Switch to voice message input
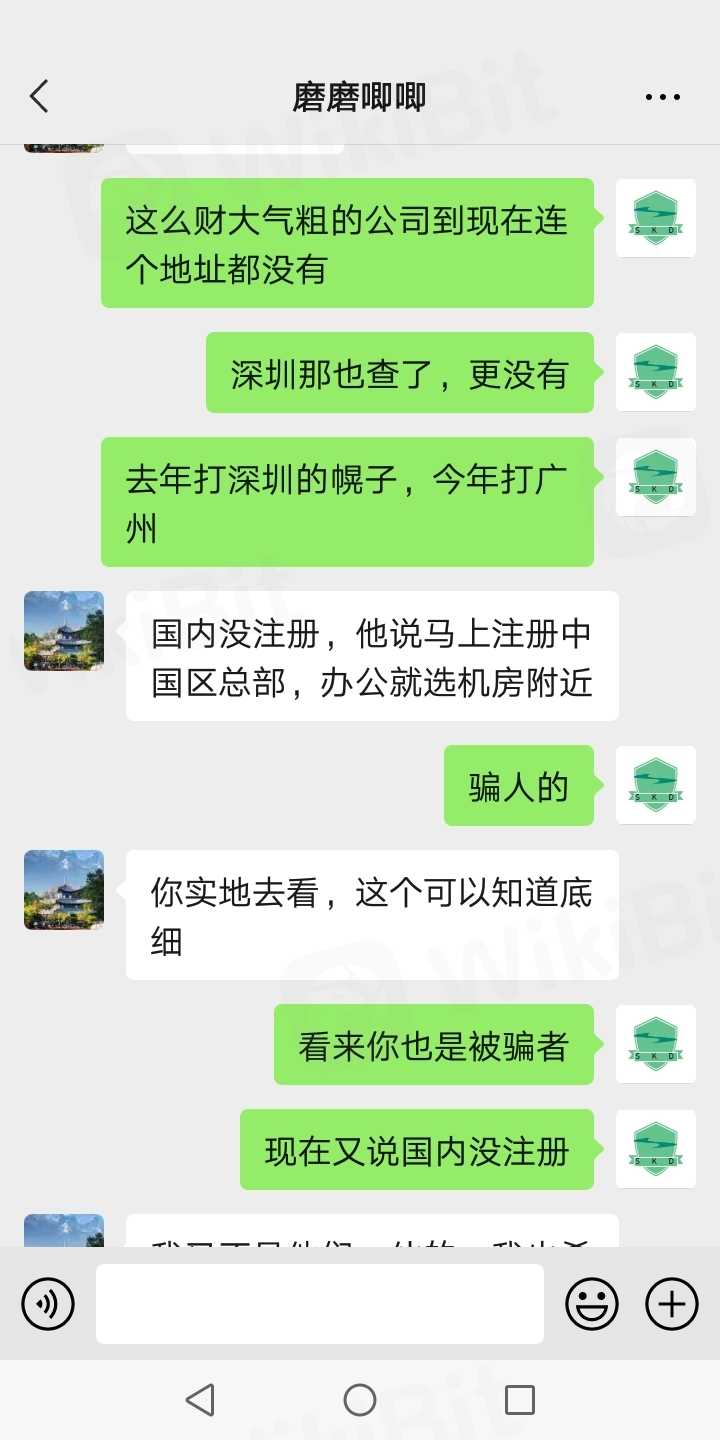Viewport: 720px width, 1440px height. [48, 1304]
